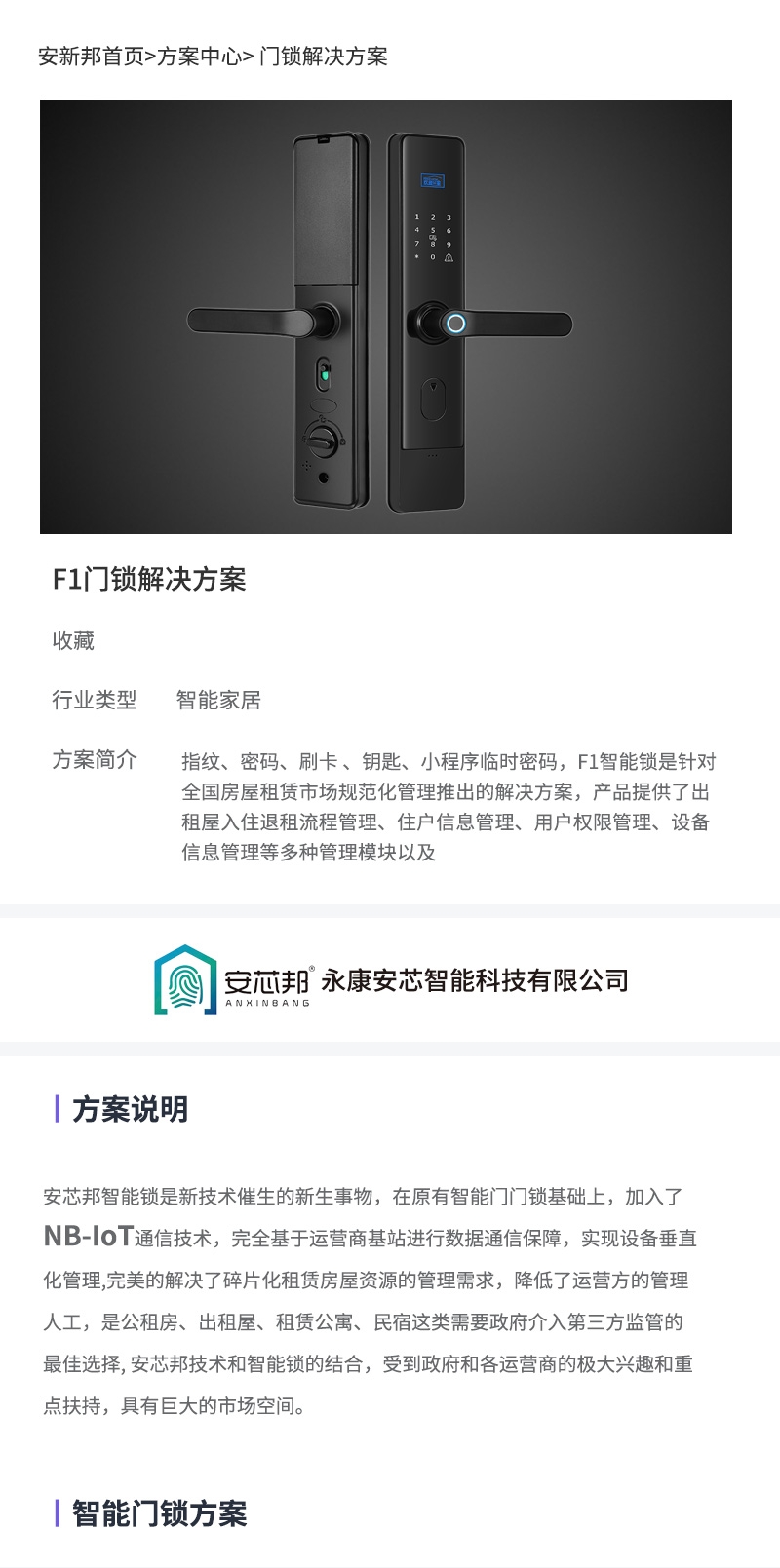This screenshot has height=1568, width=780.
Task: Go to the 安新邦首页 breadcrumb link
Action: (91, 57)
